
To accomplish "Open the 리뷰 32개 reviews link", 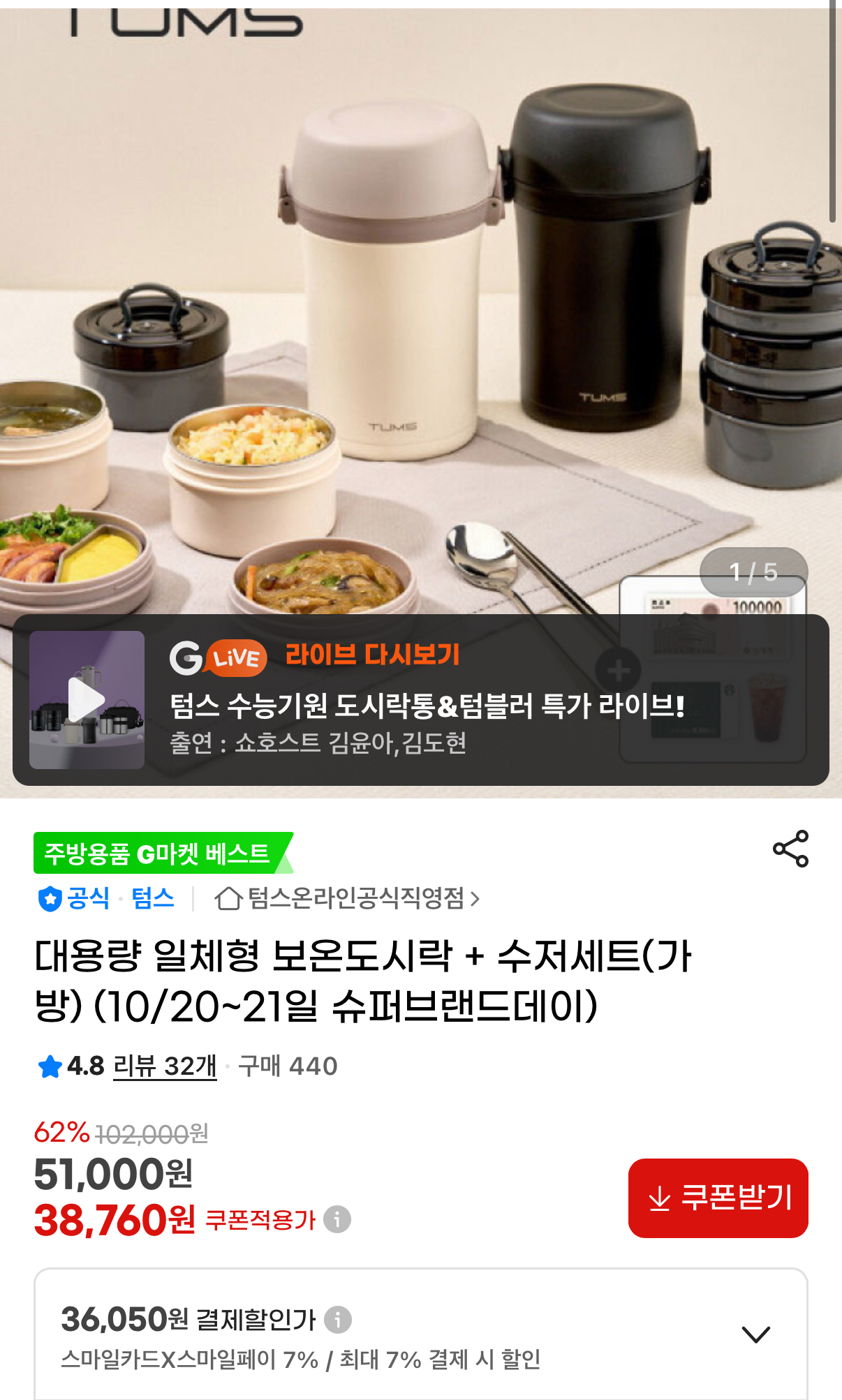I will point(165,1066).
